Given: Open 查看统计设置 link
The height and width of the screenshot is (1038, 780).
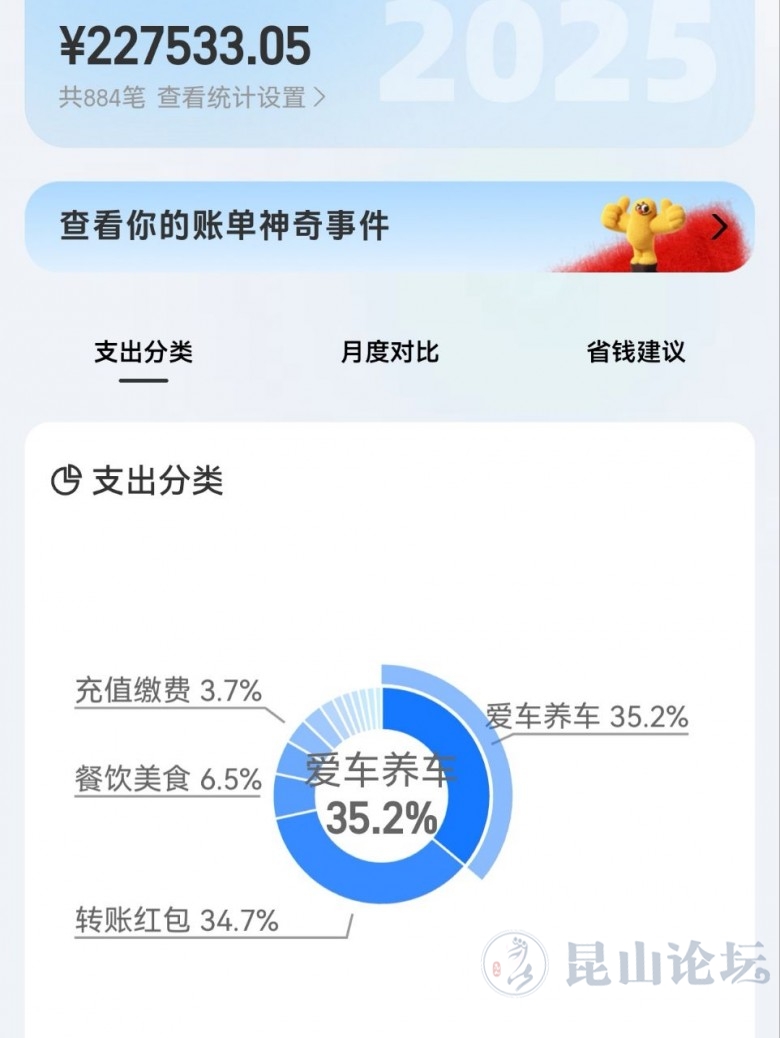Looking at the screenshot, I should pos(242,98).
